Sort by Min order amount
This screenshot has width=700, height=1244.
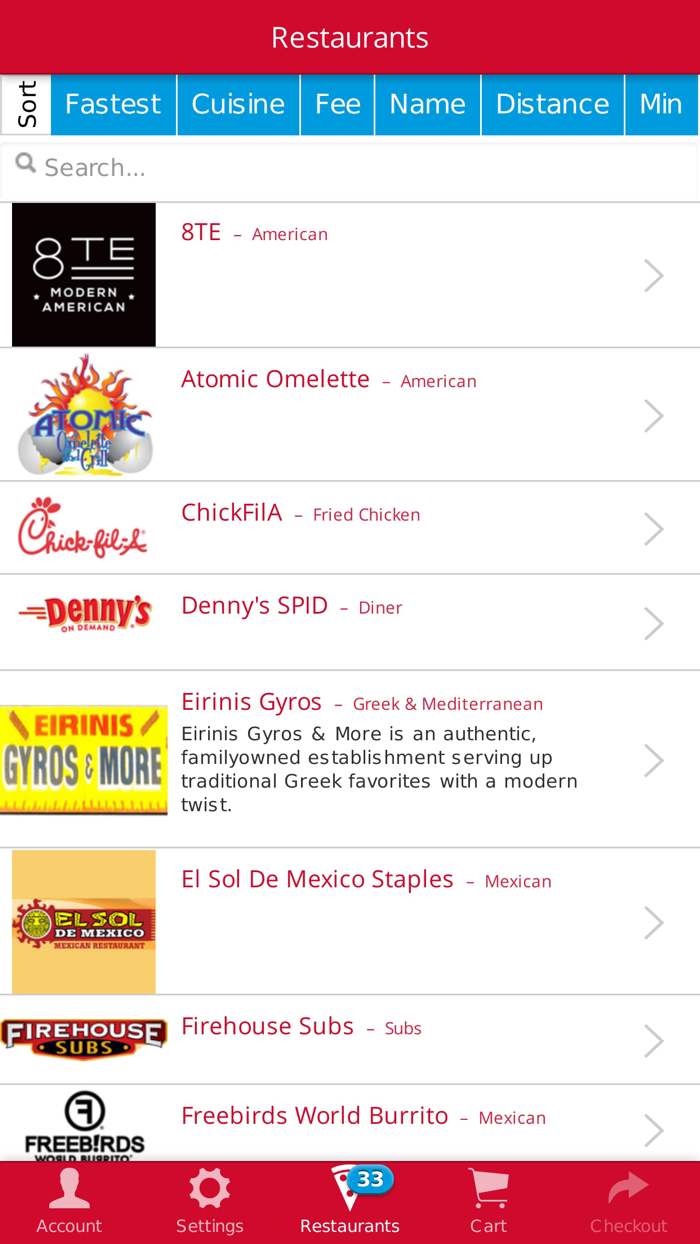(661, 104)
